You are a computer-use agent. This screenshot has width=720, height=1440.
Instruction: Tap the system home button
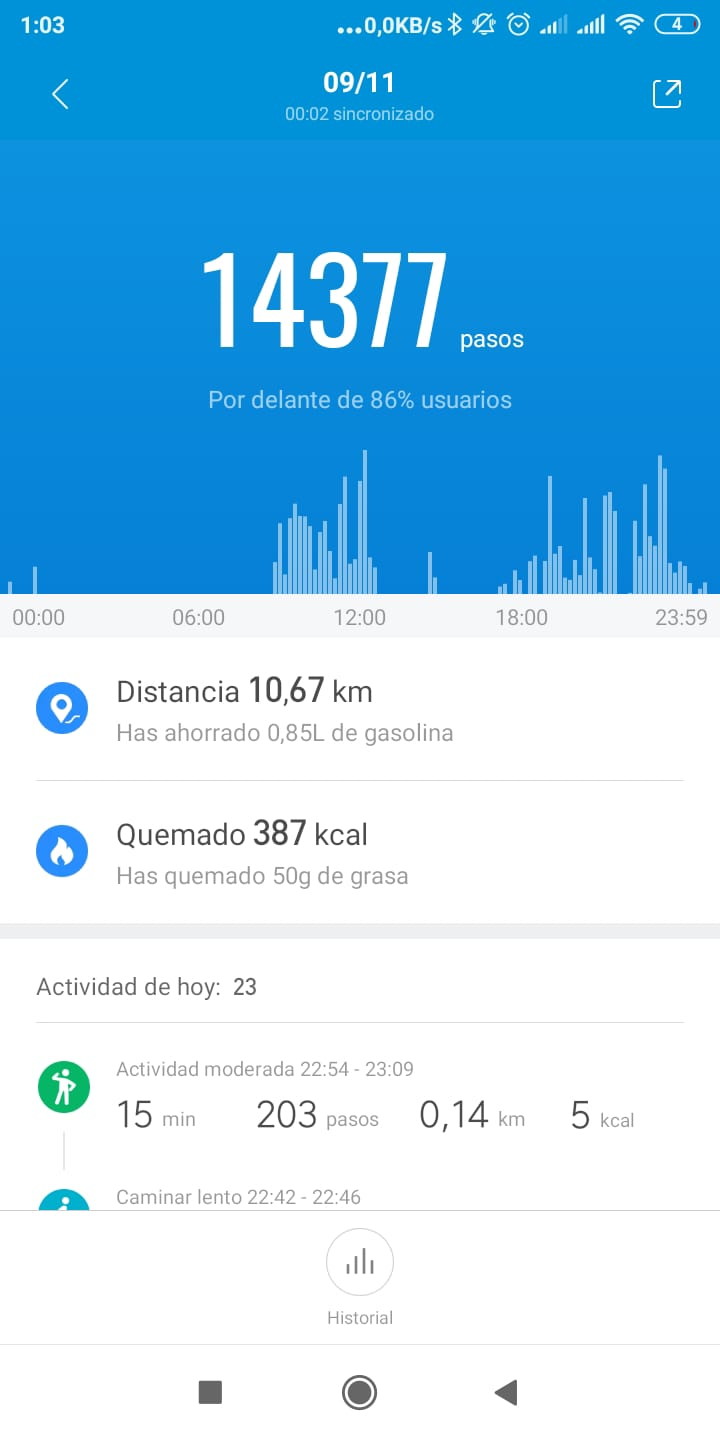click(x=359, y=1392)
